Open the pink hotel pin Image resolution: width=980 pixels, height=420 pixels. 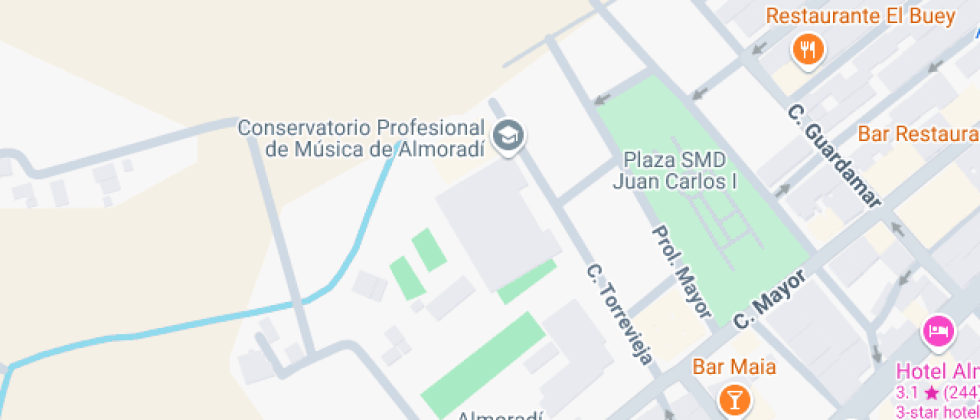pyautogui.click(x=939, y=330)
